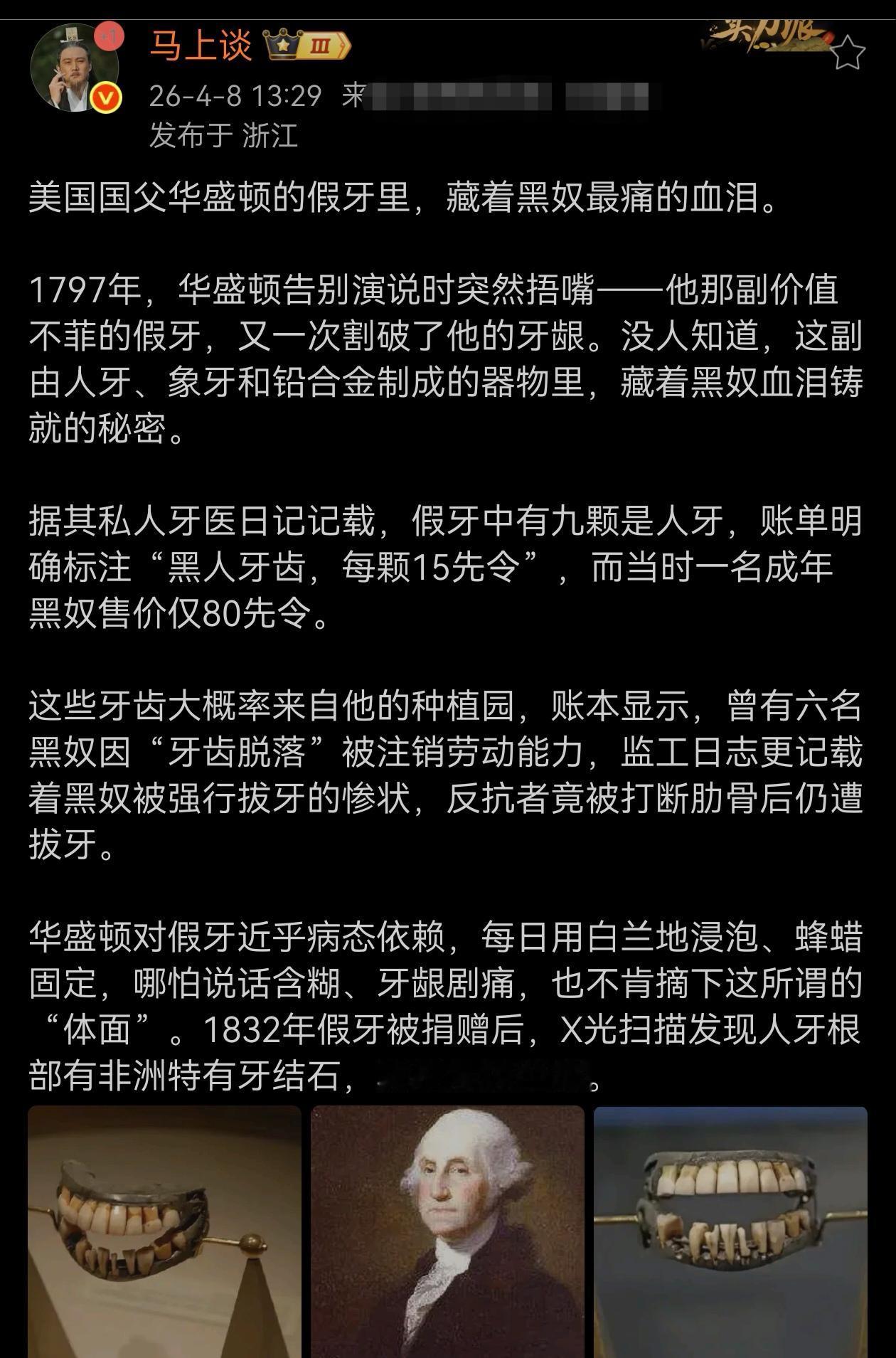Click the username 马上谈
Image resolution: width=896 pixels, height=1358 pixels.
(200, 44)
